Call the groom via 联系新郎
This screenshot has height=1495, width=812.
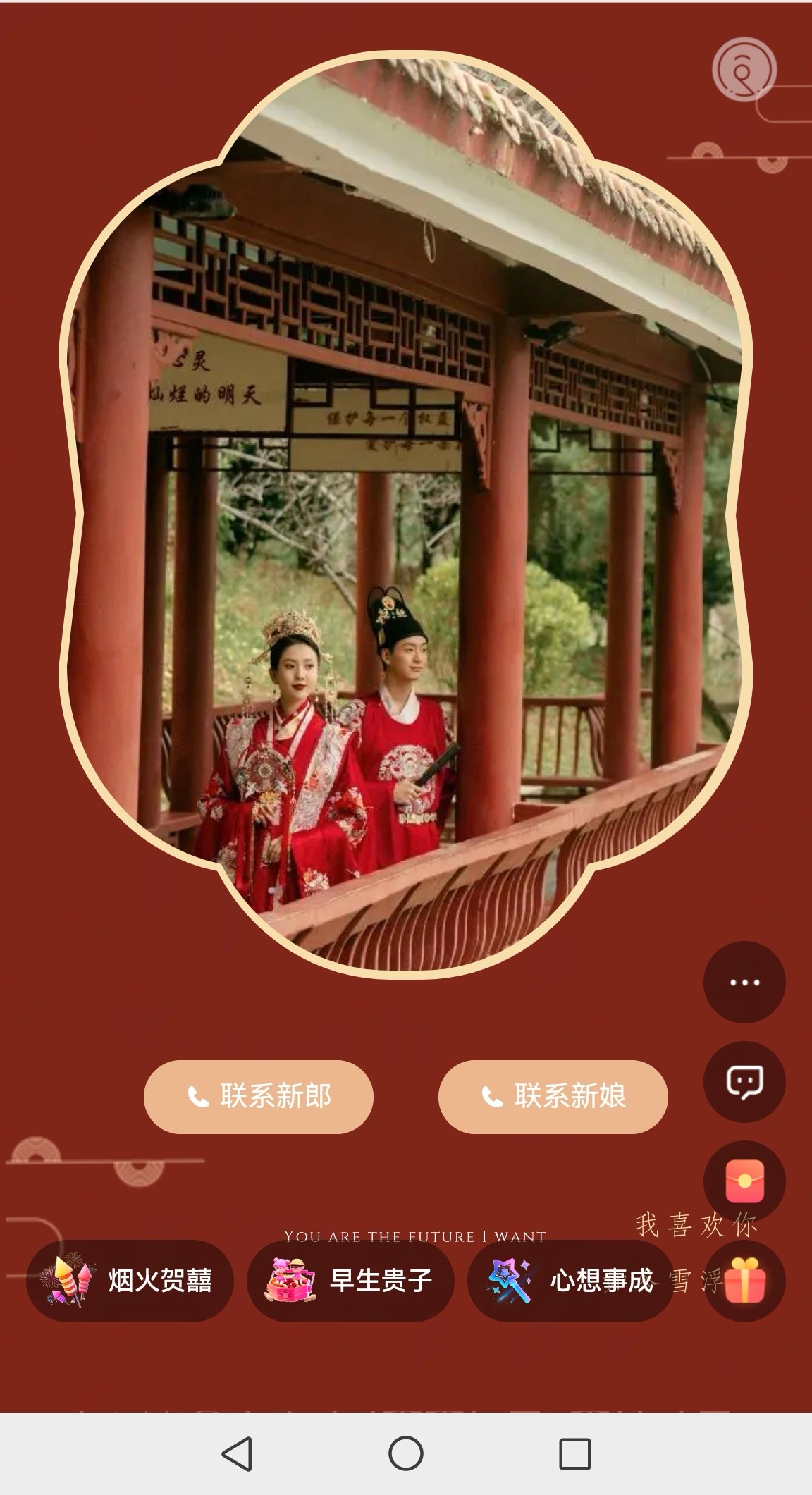258,1096
